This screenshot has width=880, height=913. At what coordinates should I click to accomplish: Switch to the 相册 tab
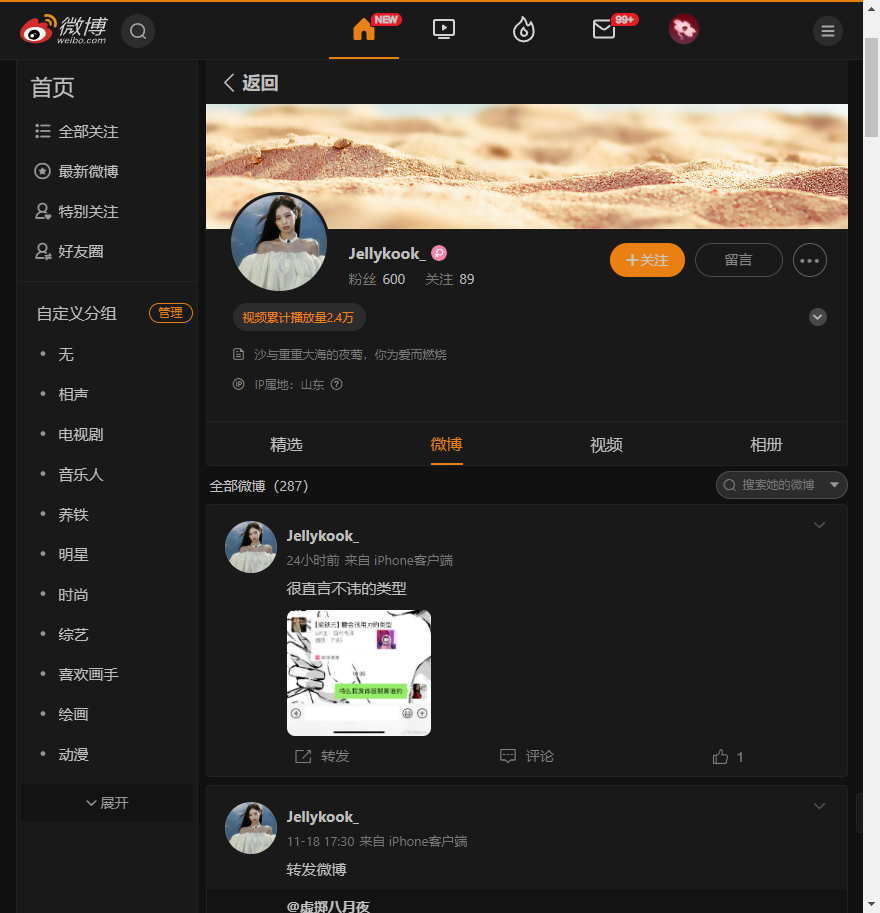point(766,445)
